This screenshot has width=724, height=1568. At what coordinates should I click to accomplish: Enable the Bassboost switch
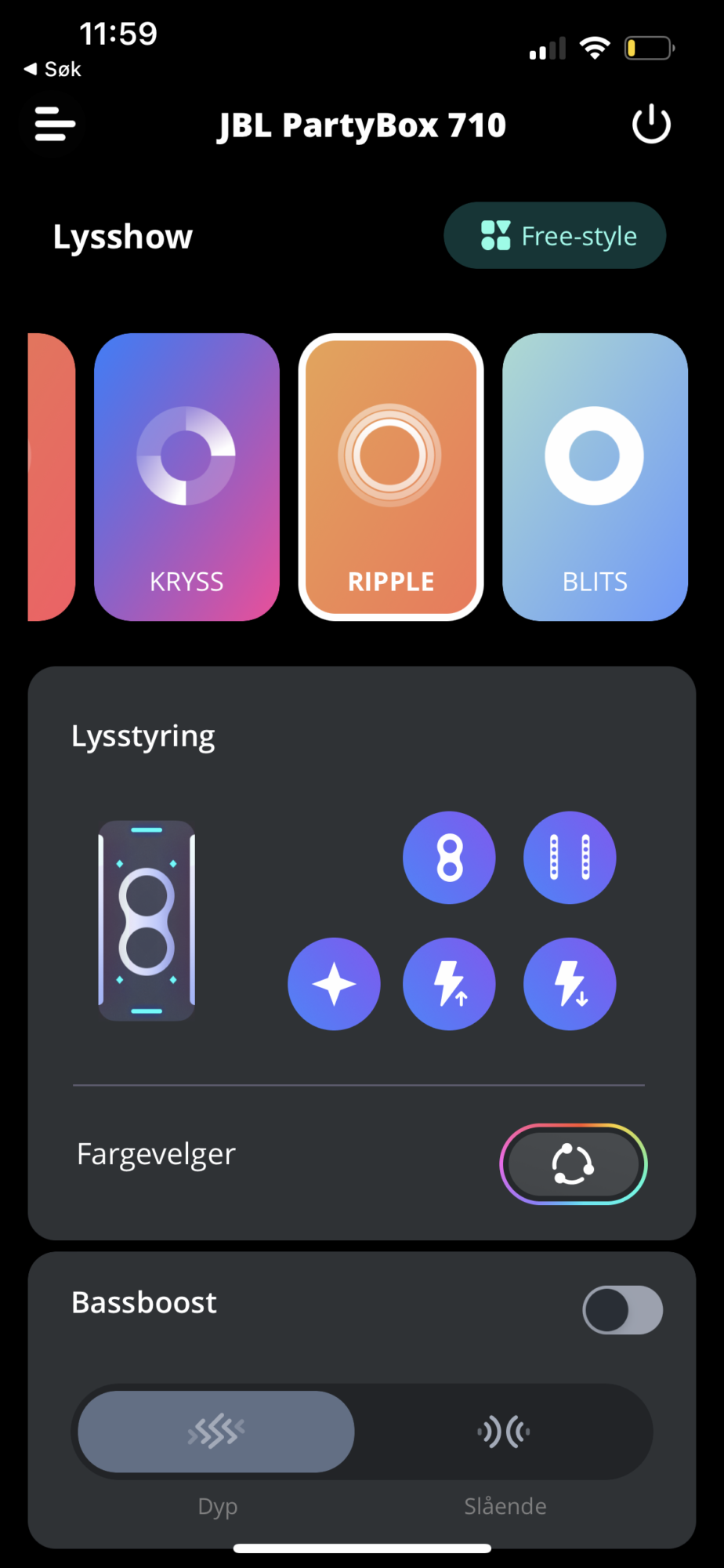tap(622, 1310)
